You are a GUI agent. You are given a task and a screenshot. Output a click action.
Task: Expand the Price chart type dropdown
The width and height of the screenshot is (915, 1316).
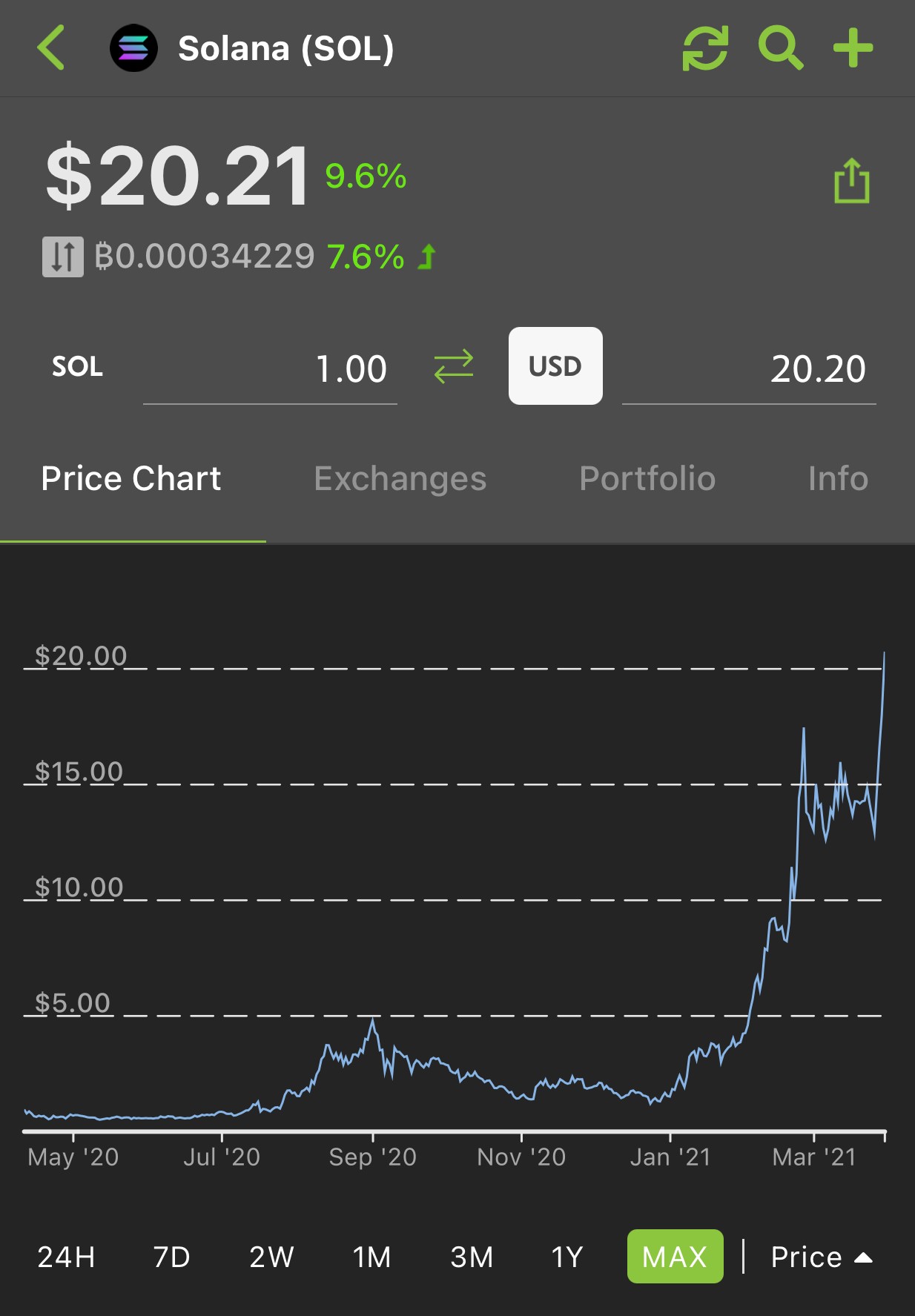(822, 1257)
